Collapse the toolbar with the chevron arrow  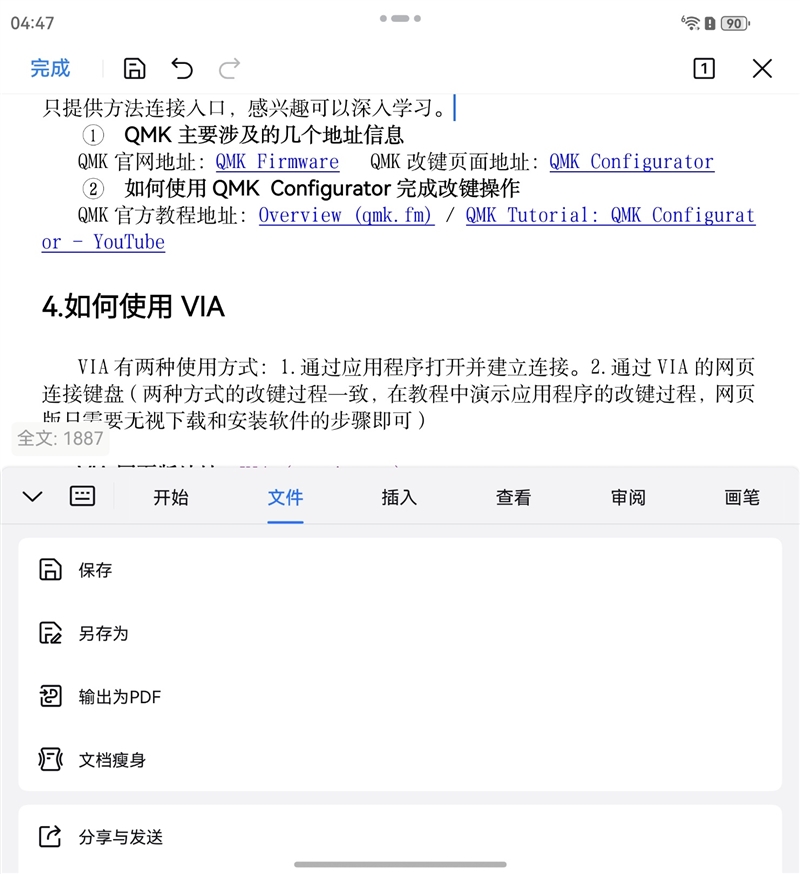32,496
